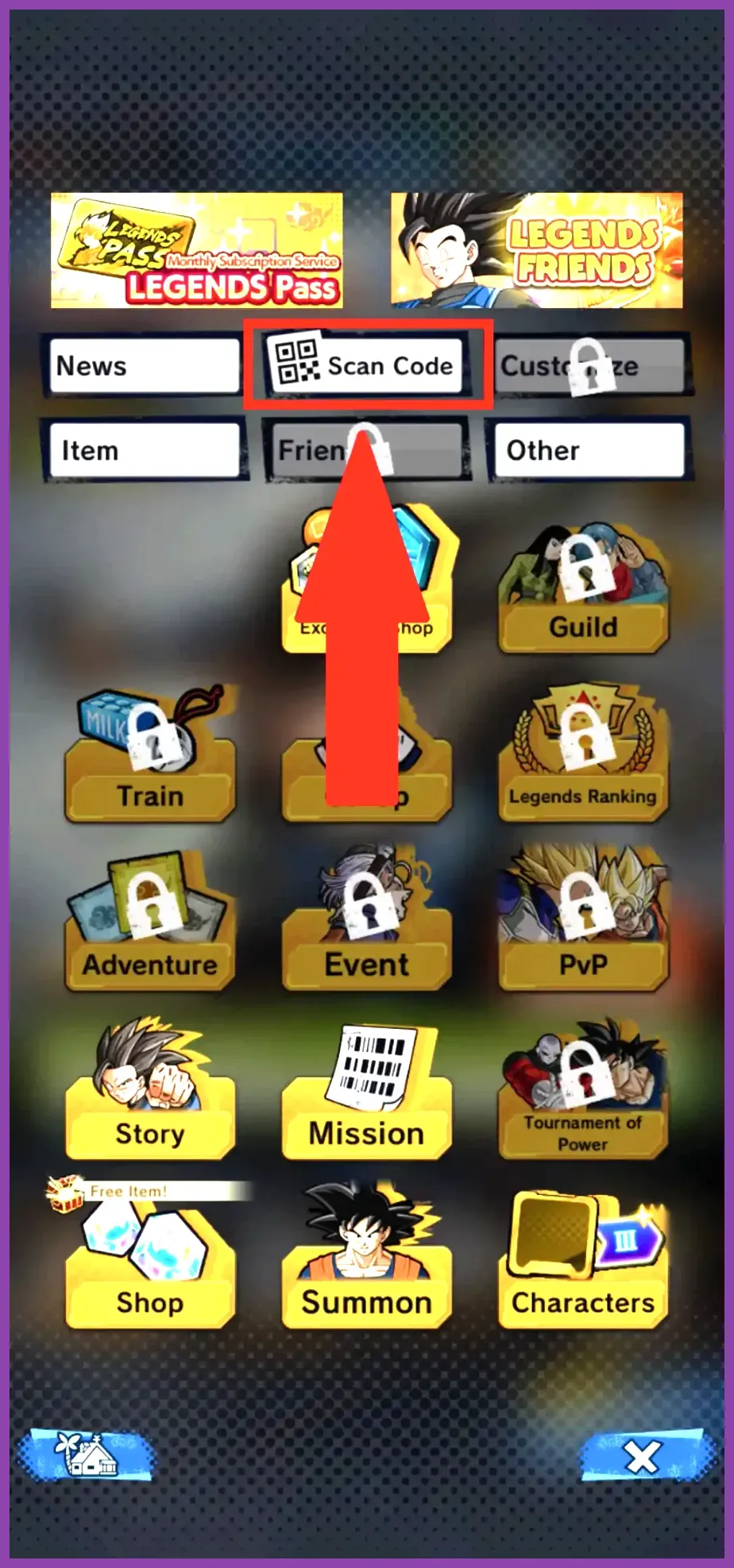Screen dimensions: 734x1568
Task: Open the Legends Friends banner
Action: (x=536, y=250)
